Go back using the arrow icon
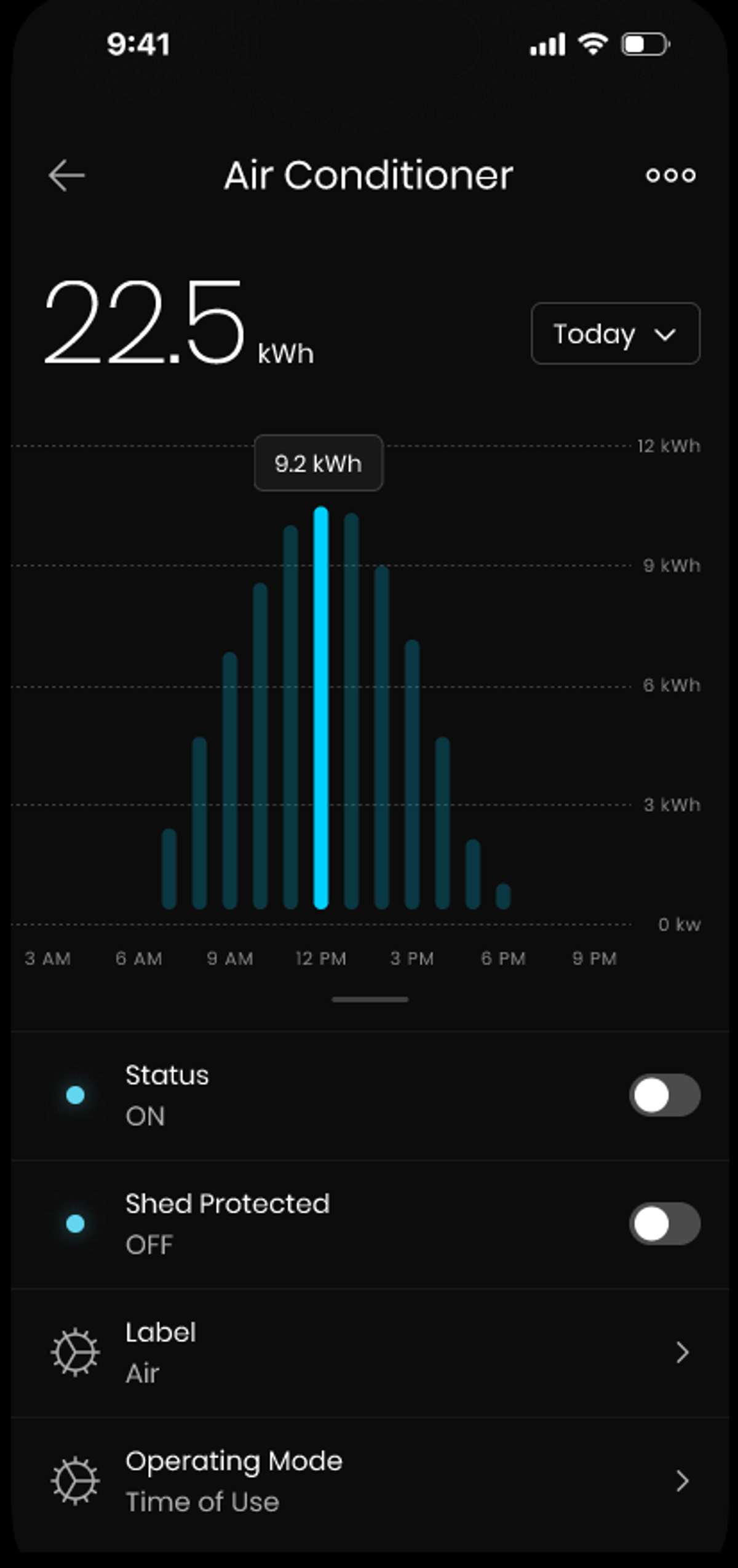738x1568 pixels. coord(66,175)
